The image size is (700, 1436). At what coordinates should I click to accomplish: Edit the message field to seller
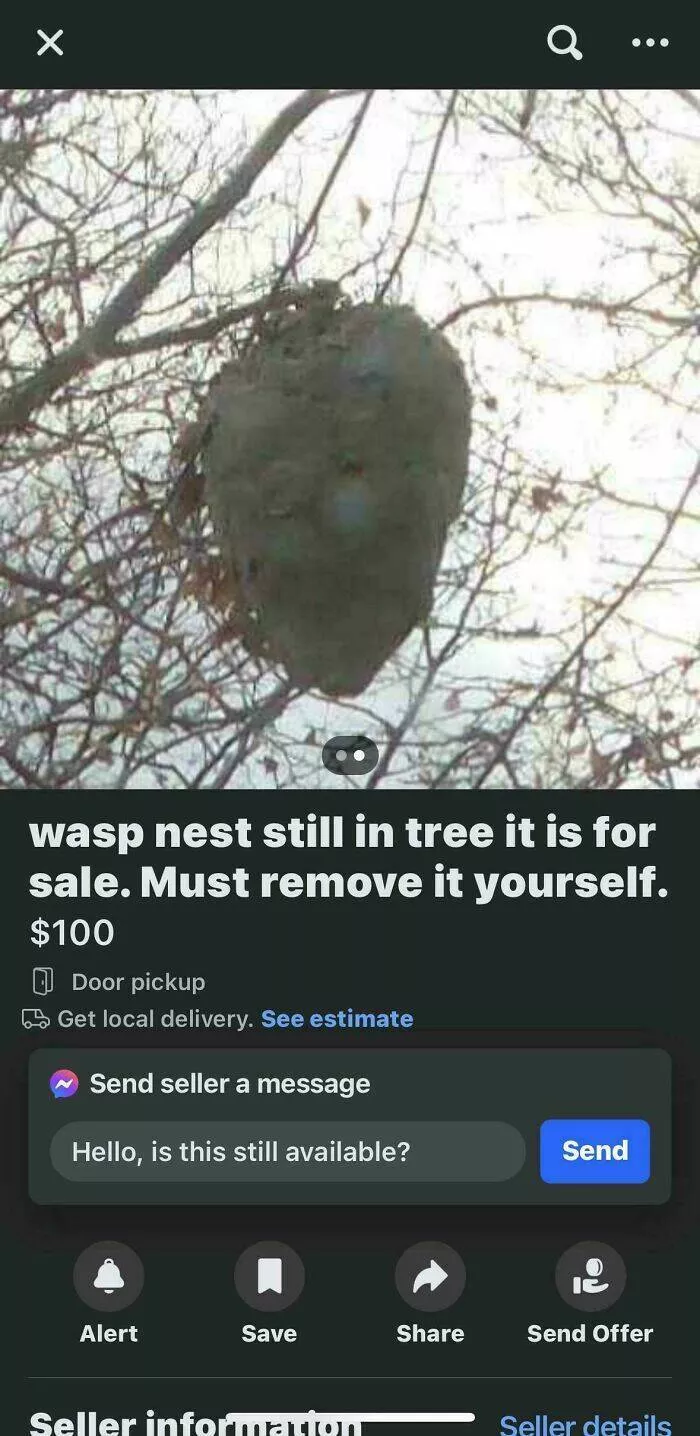pyautogui.click(x=288, y=1151)
